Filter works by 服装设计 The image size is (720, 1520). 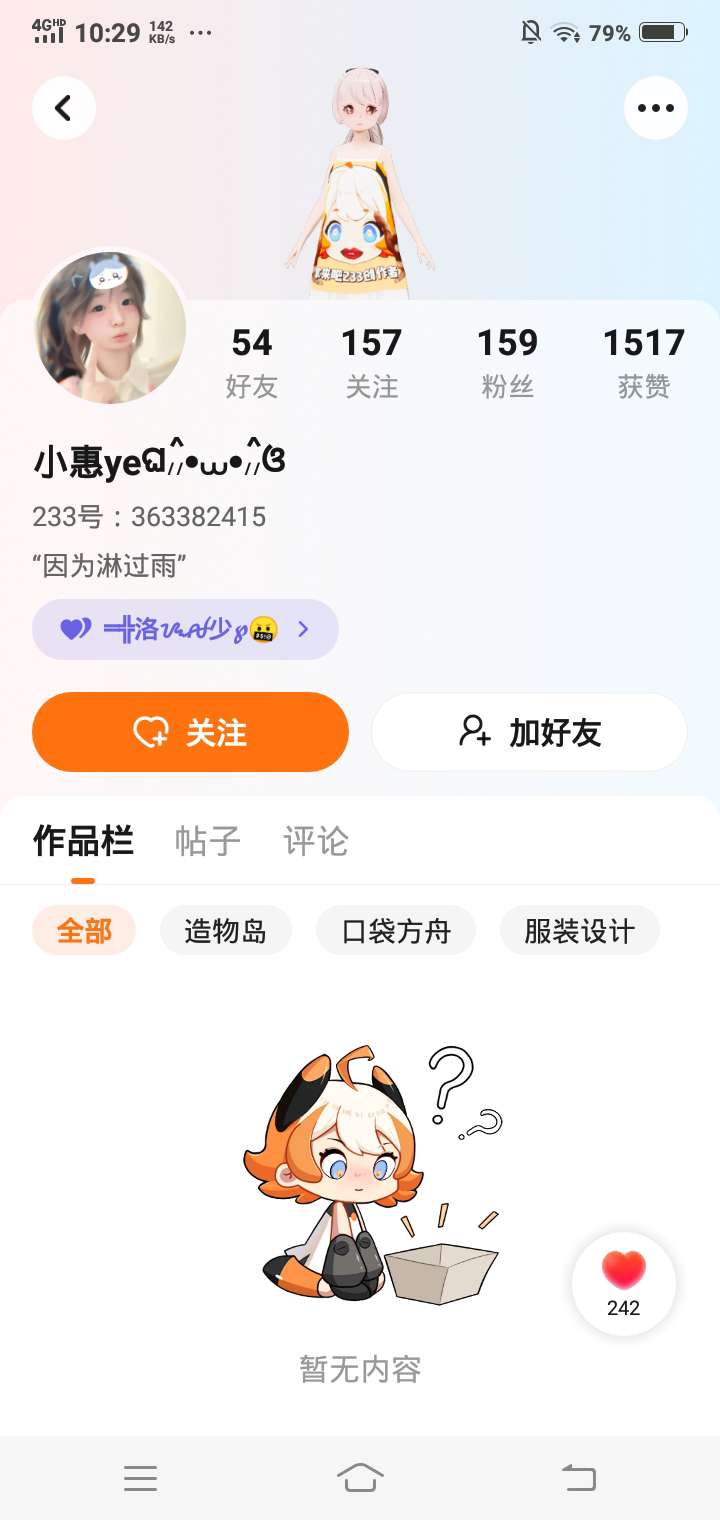(x=579, y=931)
